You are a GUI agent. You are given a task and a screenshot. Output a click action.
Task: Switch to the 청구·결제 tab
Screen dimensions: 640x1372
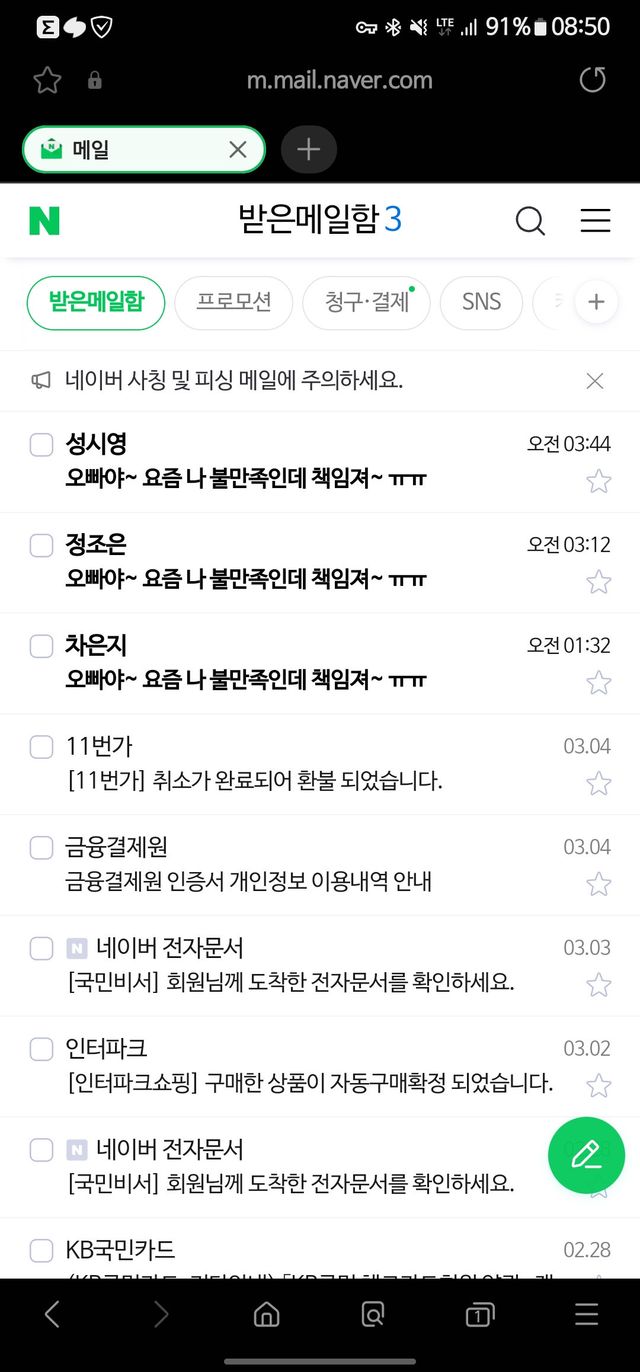click(x=366, y=302)
